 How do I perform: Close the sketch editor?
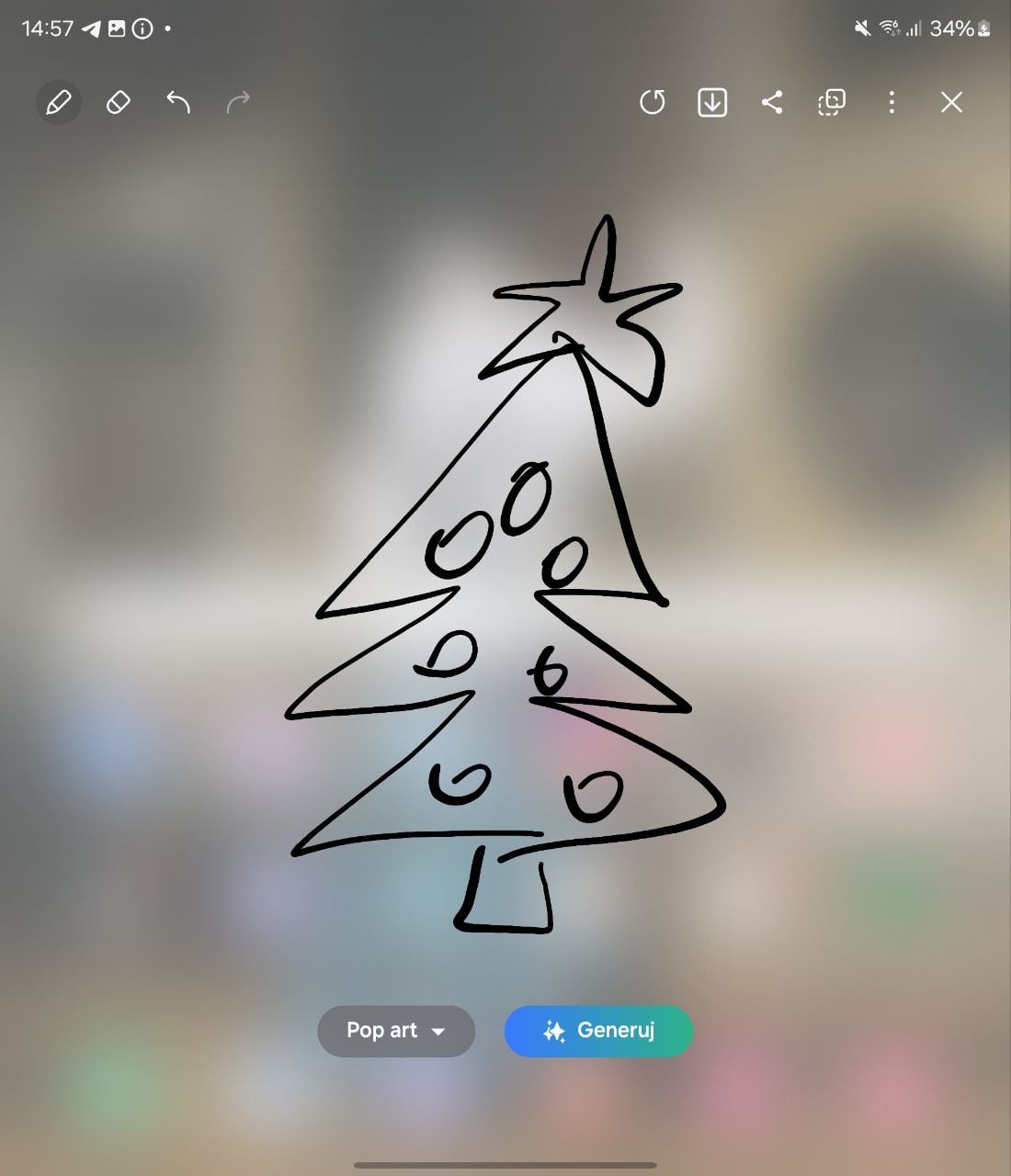tap(951, 102)
